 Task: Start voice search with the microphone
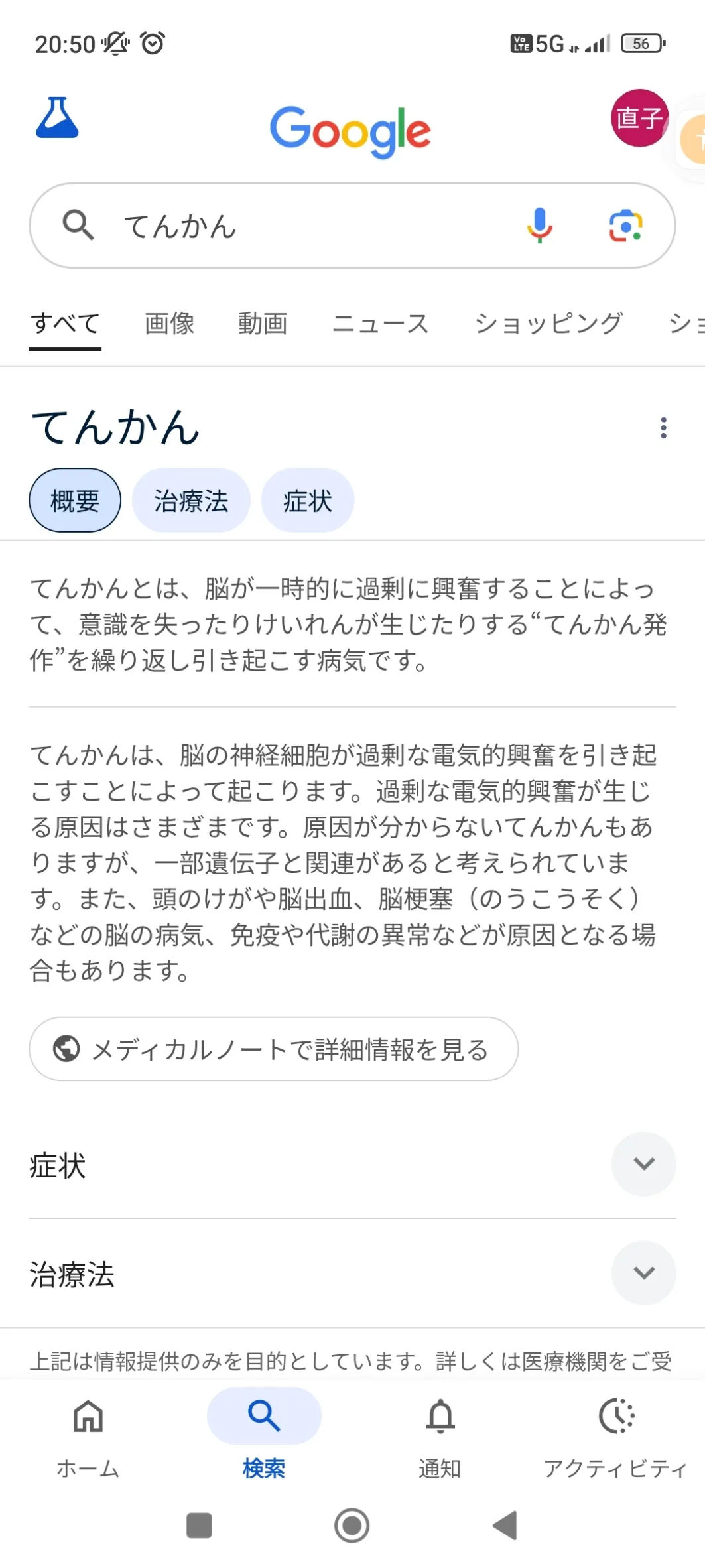pos(540,226)
